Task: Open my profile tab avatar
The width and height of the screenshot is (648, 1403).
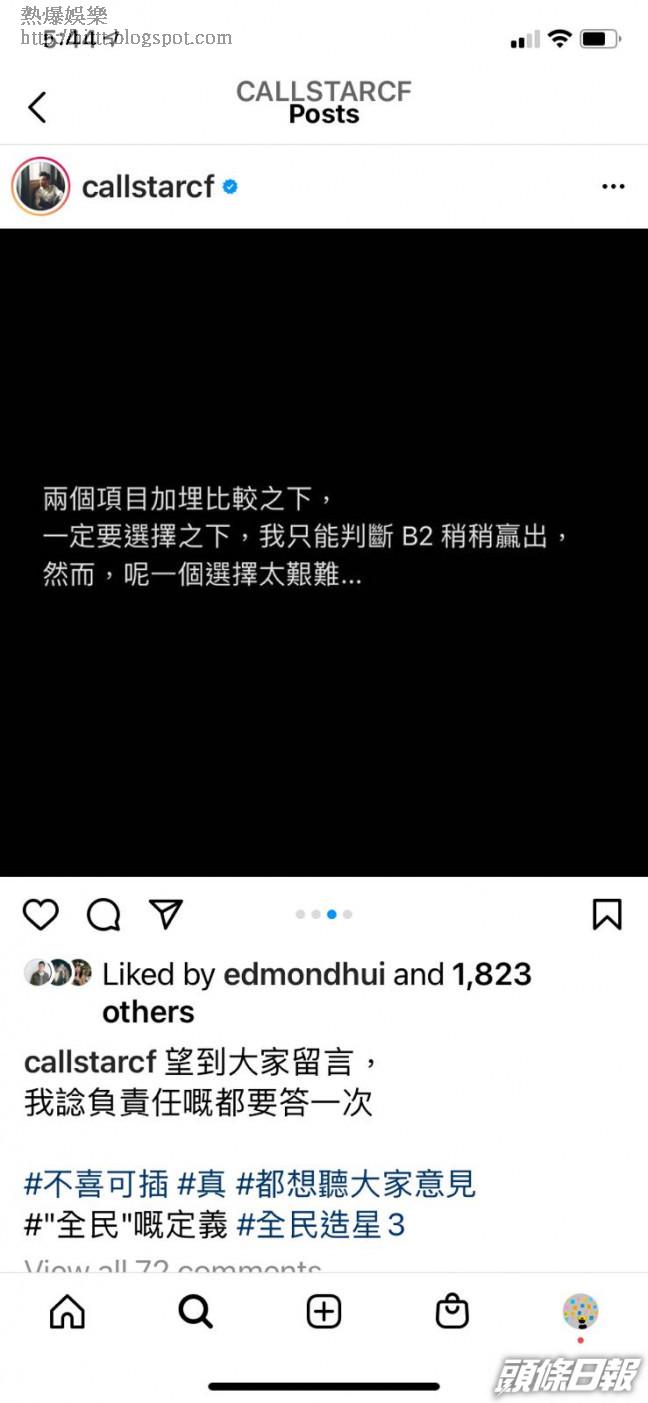Action: [x=580, y=1311]
